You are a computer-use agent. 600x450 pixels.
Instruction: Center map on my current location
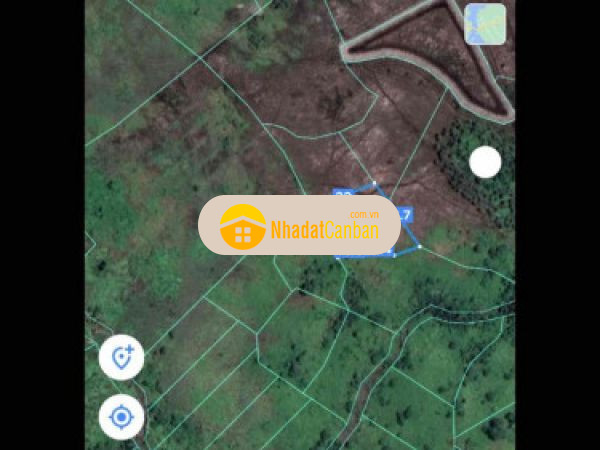(x=121, y=416)
